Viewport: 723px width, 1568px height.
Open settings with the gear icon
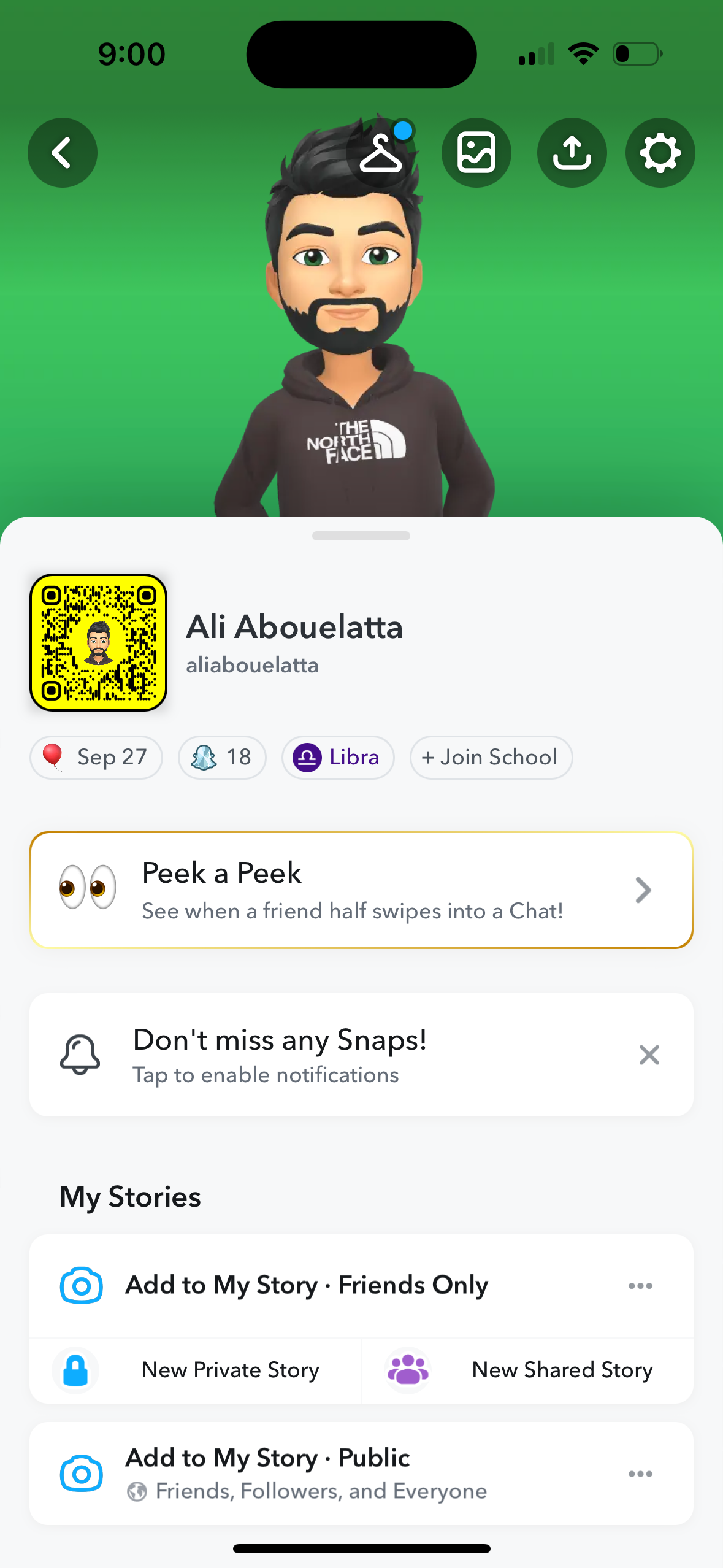660,153
